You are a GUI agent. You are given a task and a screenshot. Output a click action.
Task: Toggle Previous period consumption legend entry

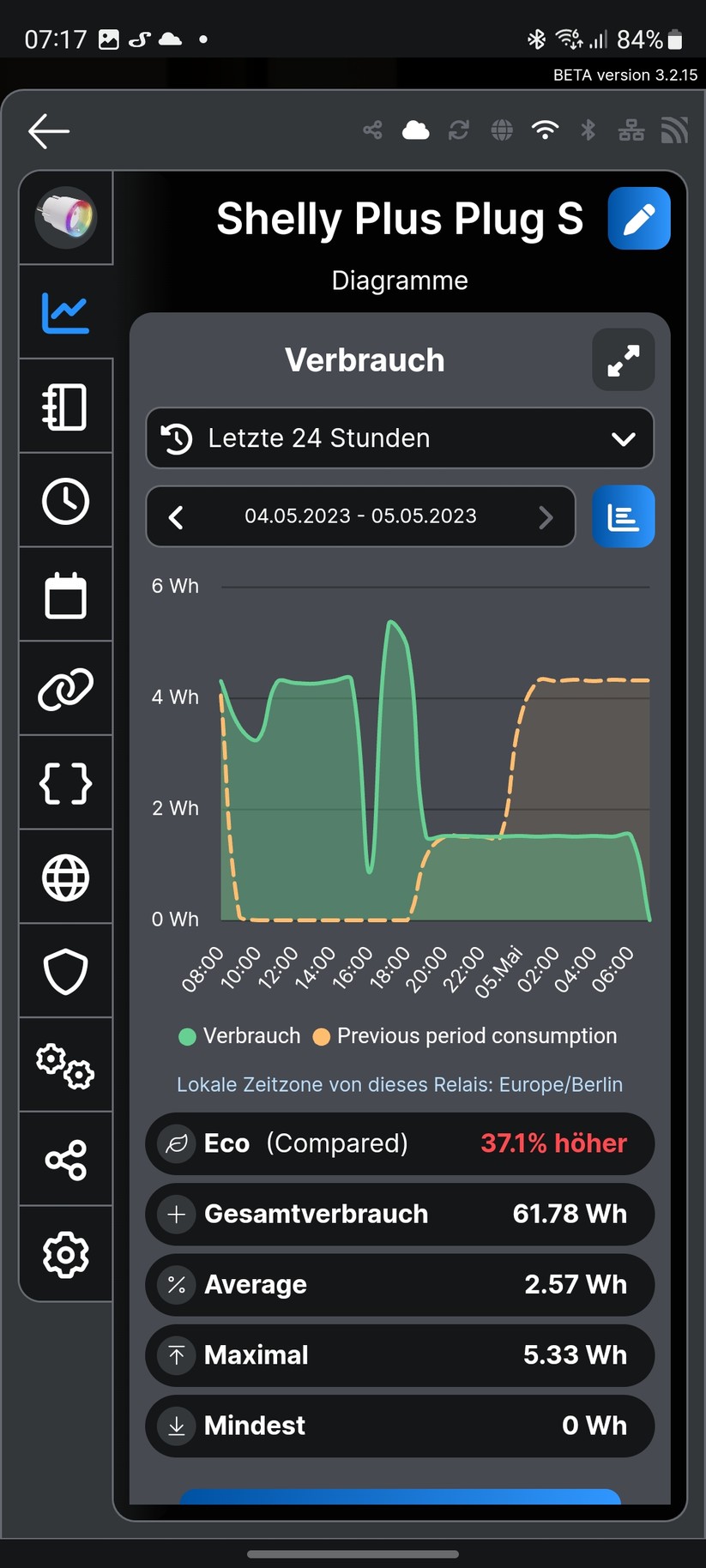[x=464, y=1036]
